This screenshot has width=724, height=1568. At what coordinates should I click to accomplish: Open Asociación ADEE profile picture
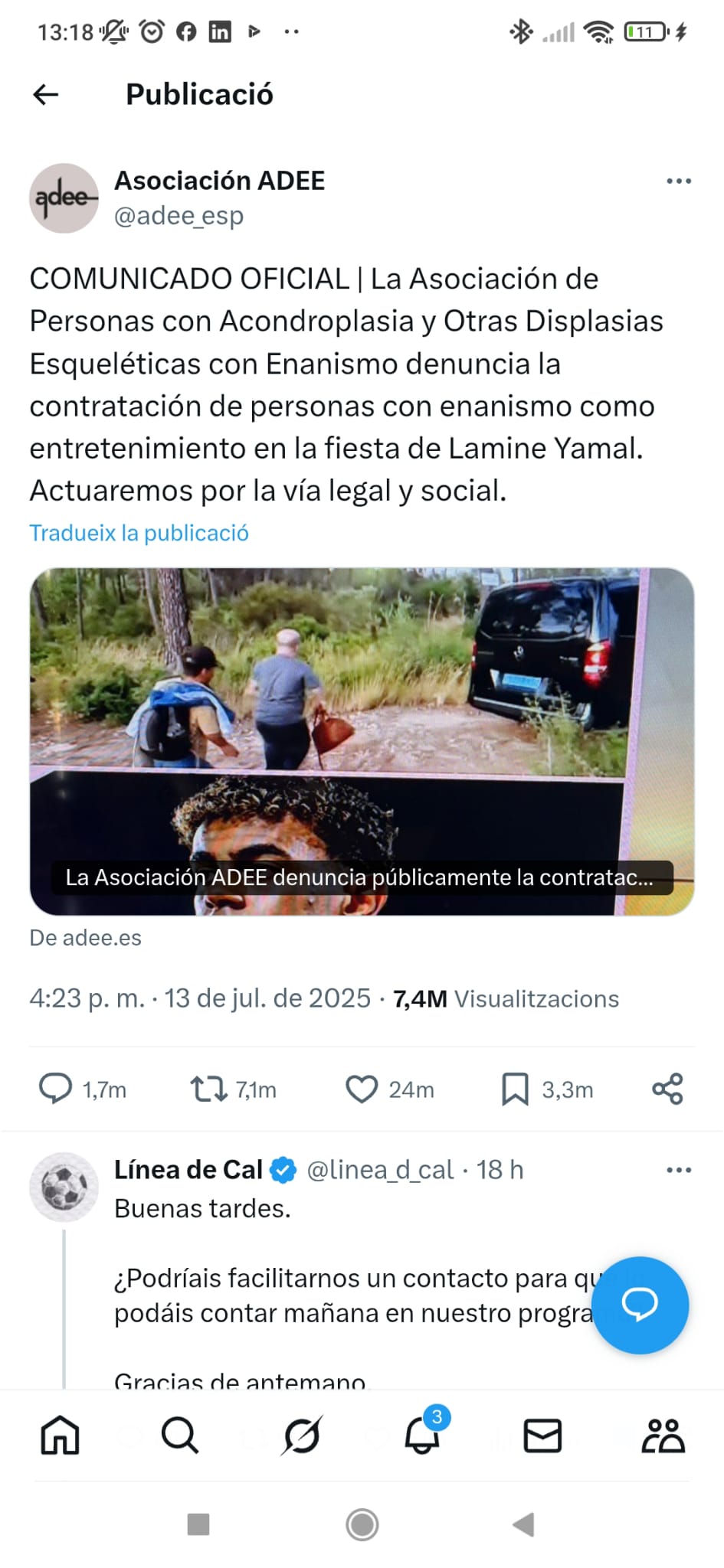tap(64, 198)
